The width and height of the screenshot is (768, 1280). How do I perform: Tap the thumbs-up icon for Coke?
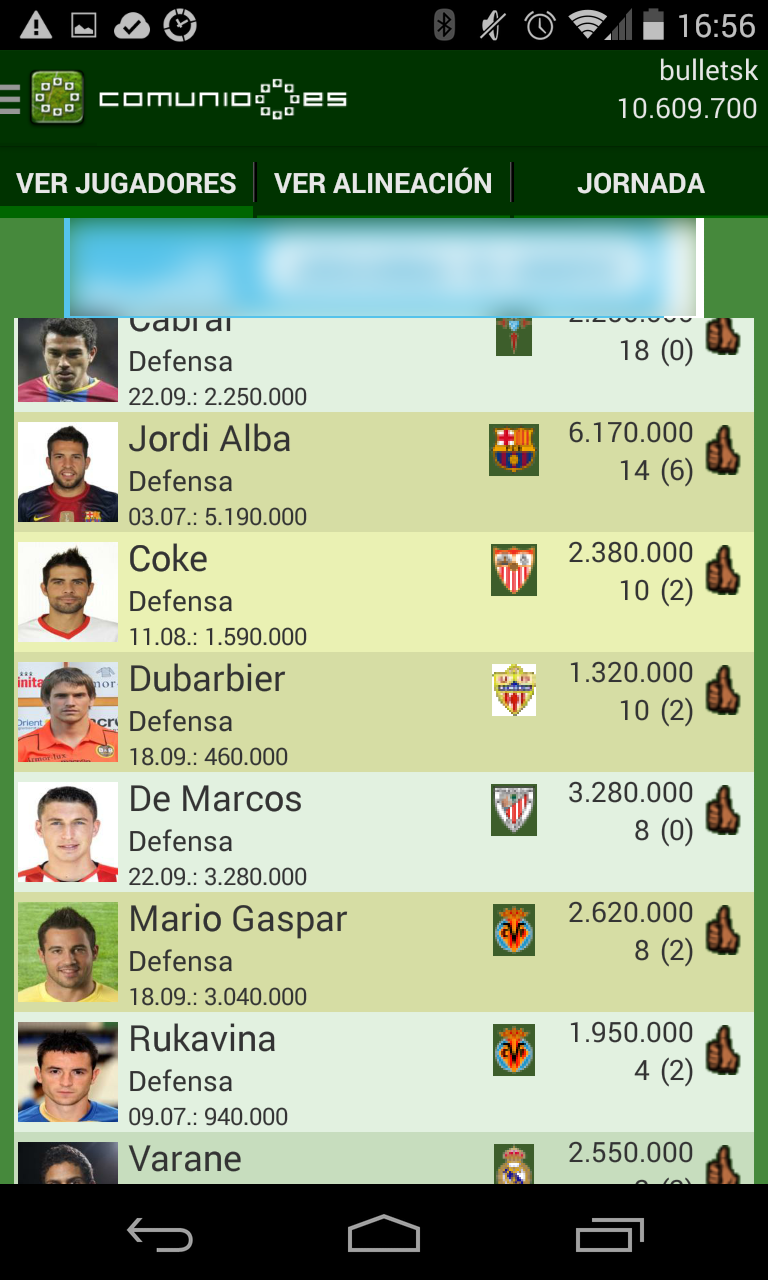coord(723,572)
